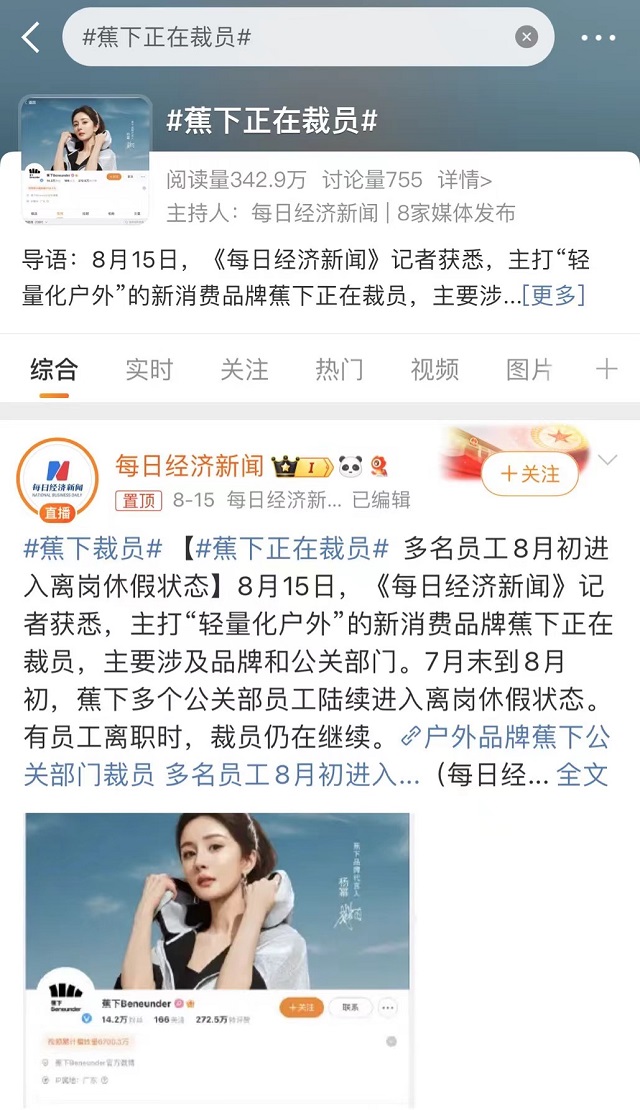Select the 综合 tab
640x1110 pixels.
tap(54, 369)
